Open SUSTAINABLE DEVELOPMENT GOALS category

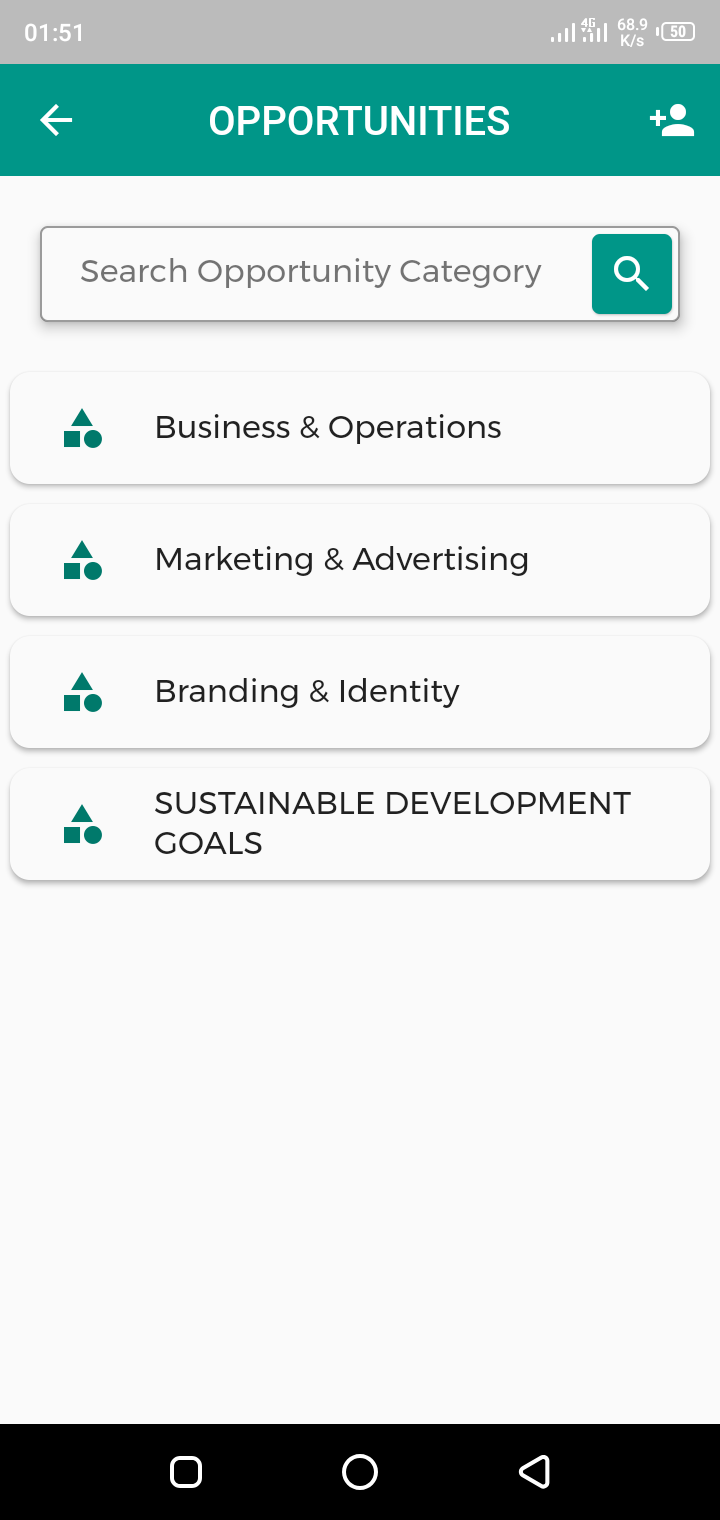[x=360, y=824]
